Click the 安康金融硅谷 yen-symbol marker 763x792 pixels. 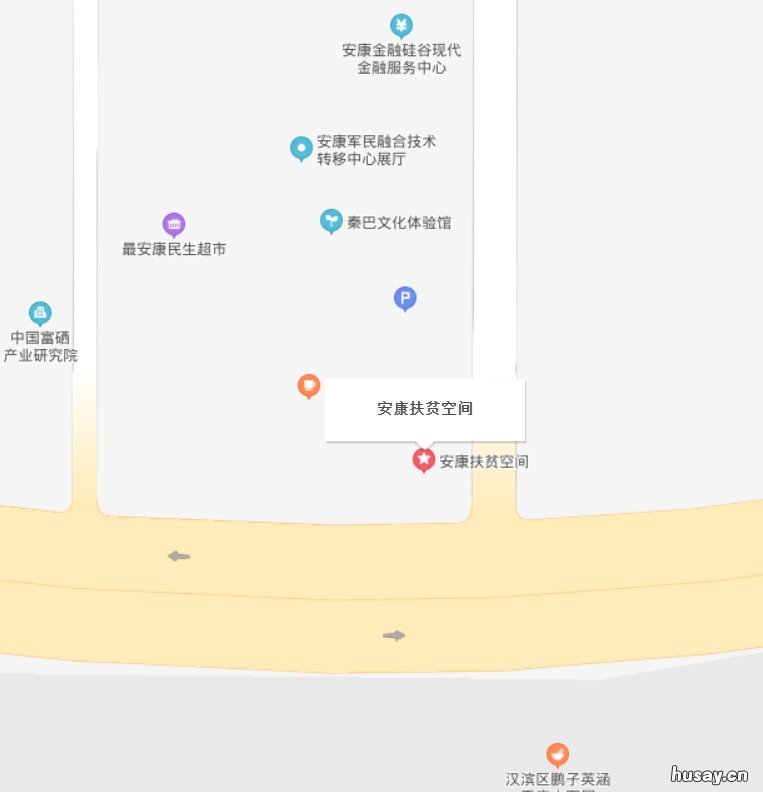point(403,25)
